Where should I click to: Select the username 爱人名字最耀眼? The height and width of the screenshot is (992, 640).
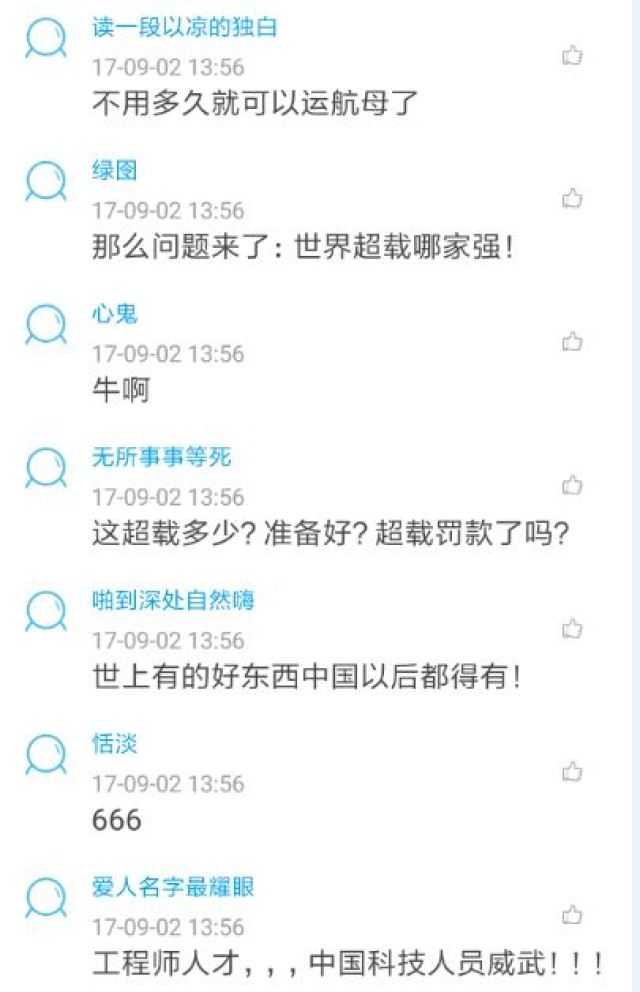173,887
